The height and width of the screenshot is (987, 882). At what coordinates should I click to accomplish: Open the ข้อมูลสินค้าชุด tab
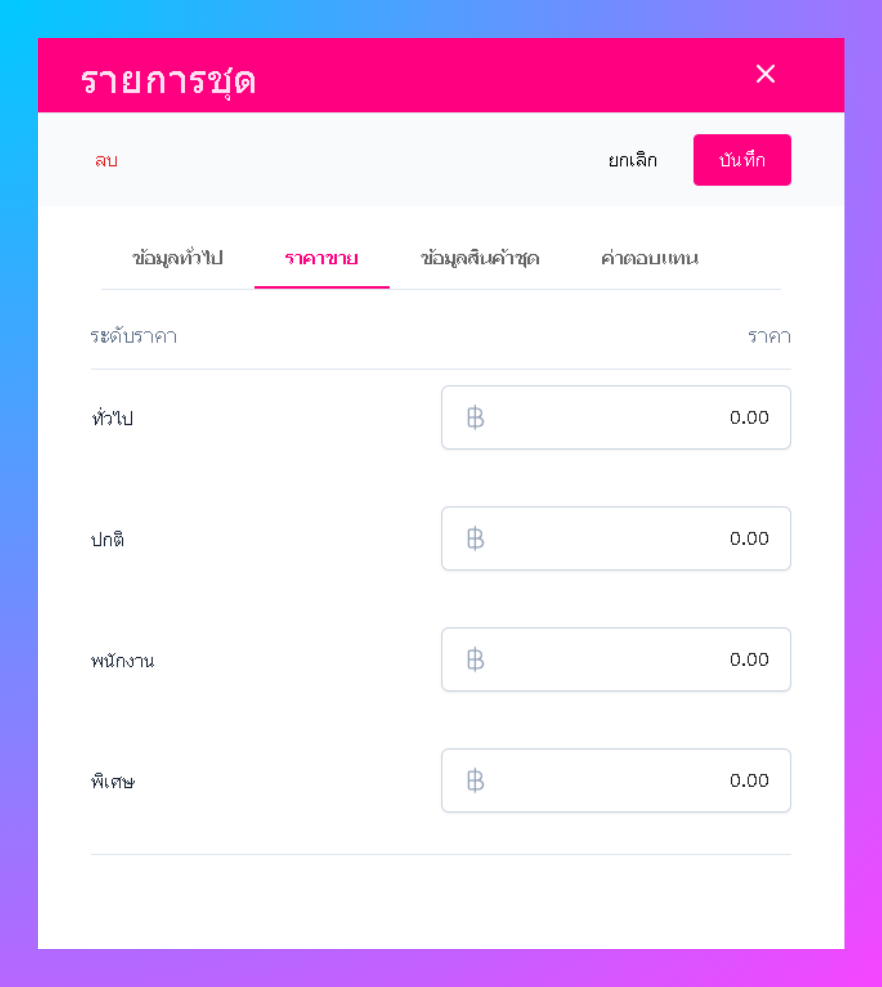point(480,259)
